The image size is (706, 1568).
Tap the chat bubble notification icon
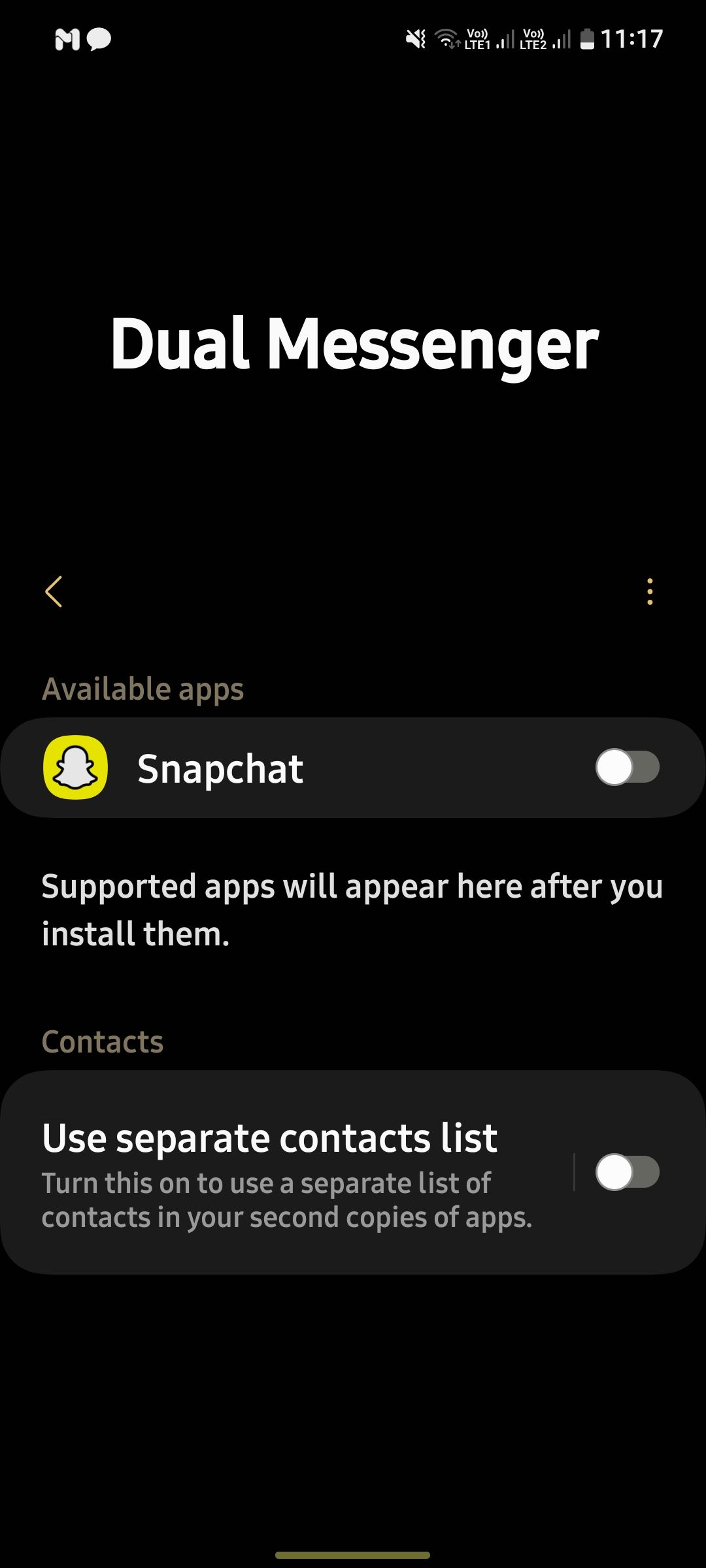[98, 39]
